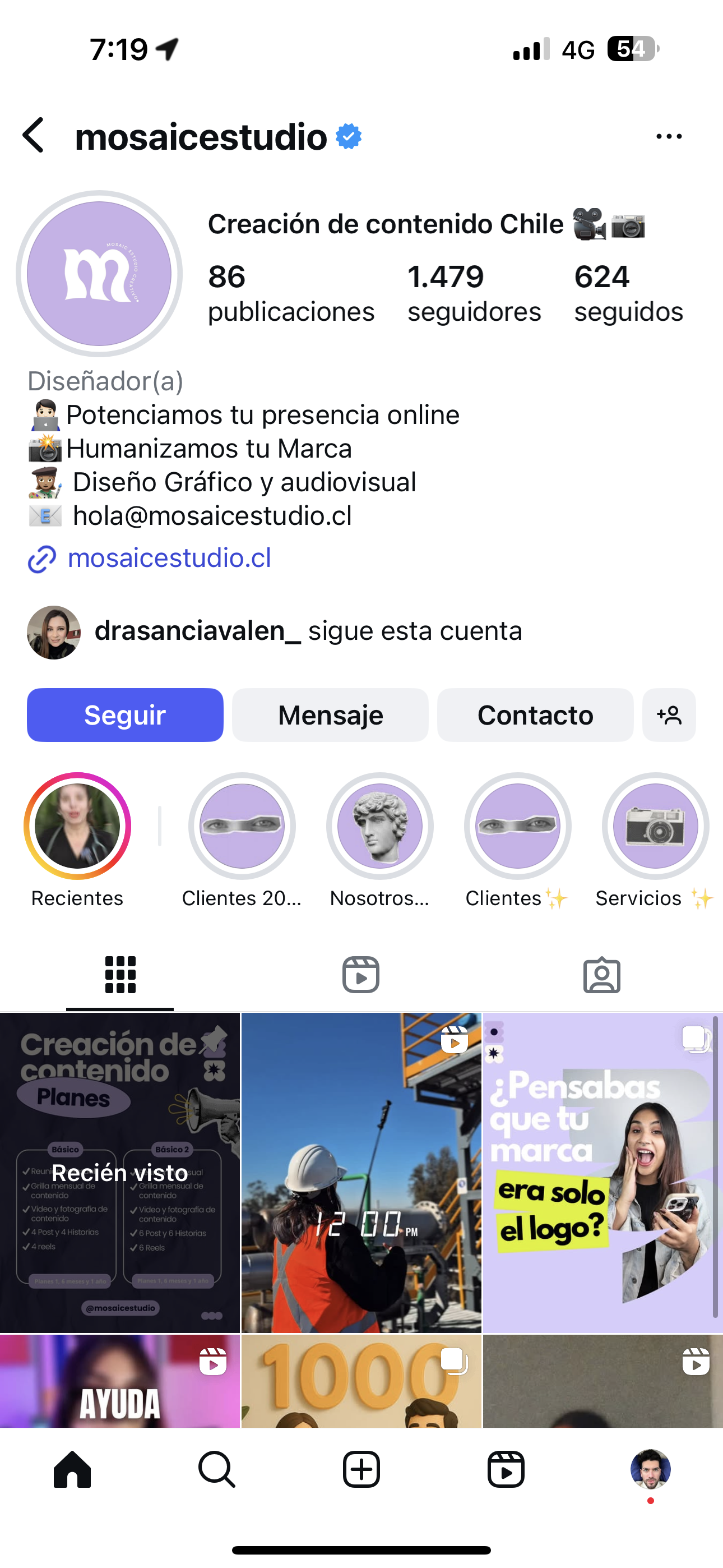
Task: View the Recientes story
Action: pyautogui.click(x=77, y=826)
